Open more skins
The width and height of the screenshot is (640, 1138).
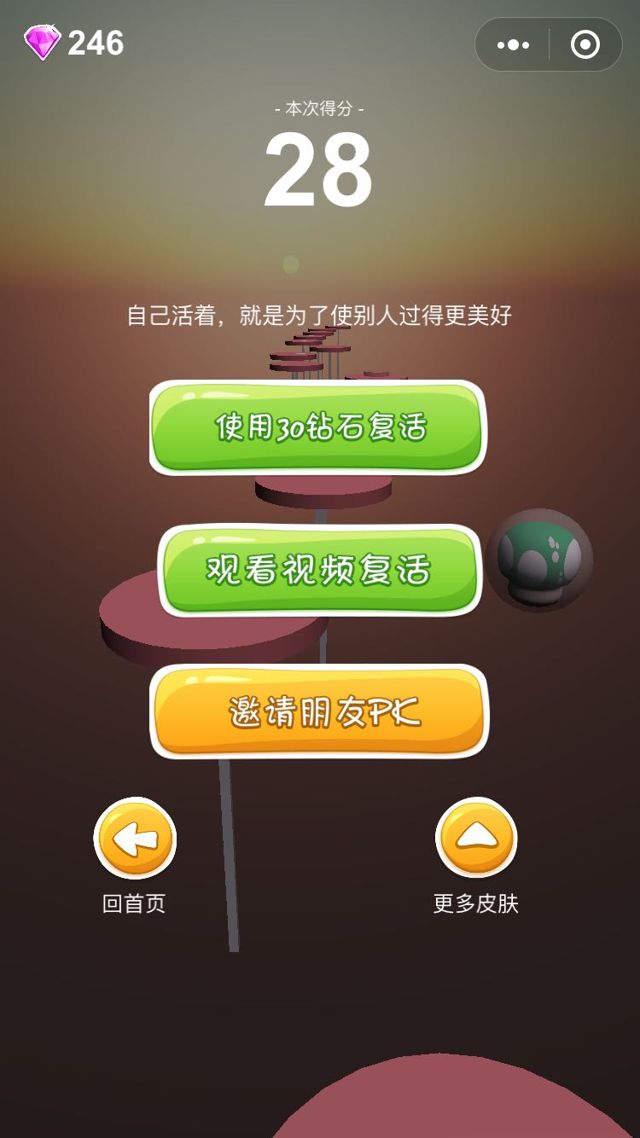pos(476,838)
